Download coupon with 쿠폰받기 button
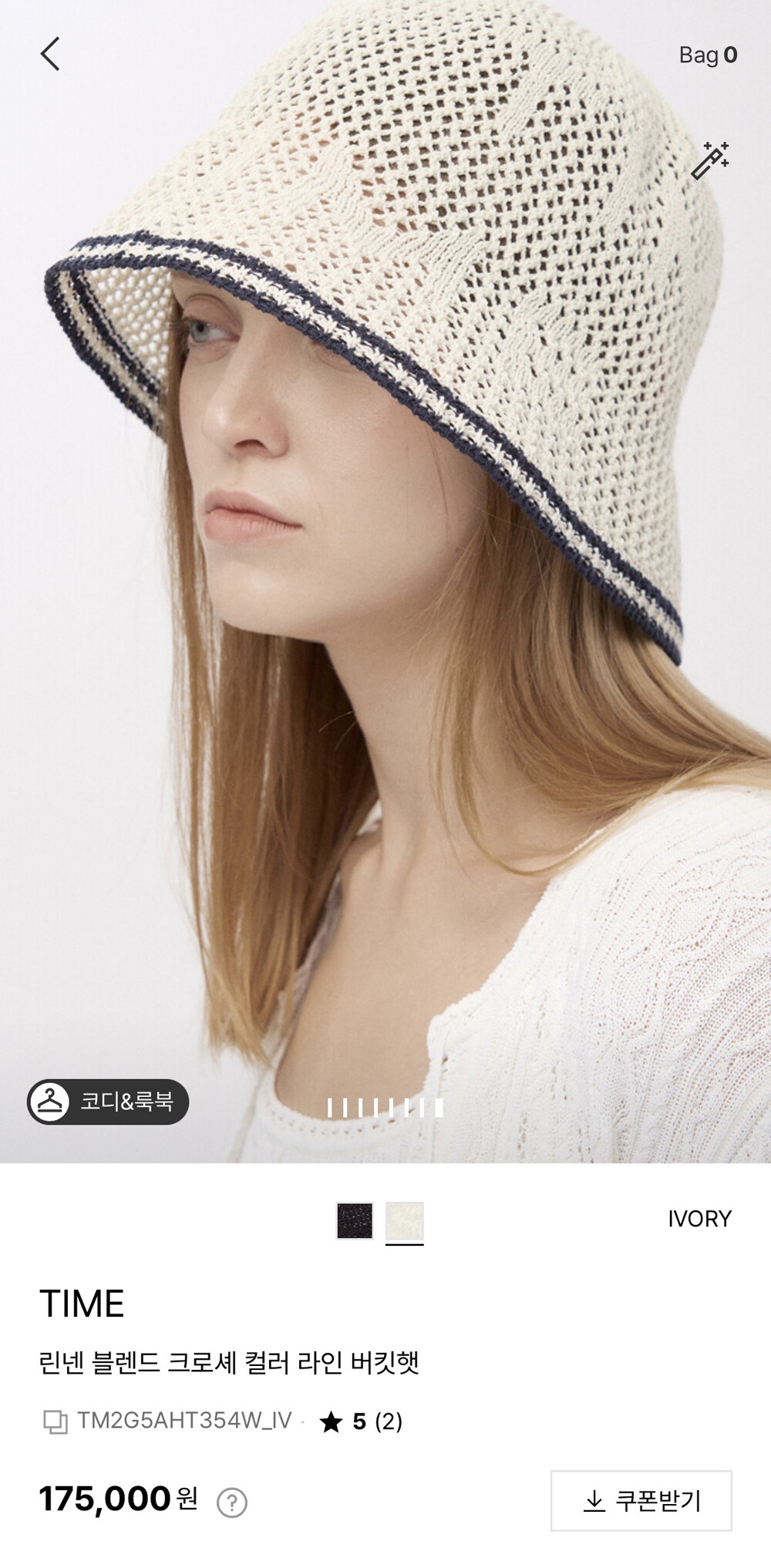 click(x=641, y=1500)
